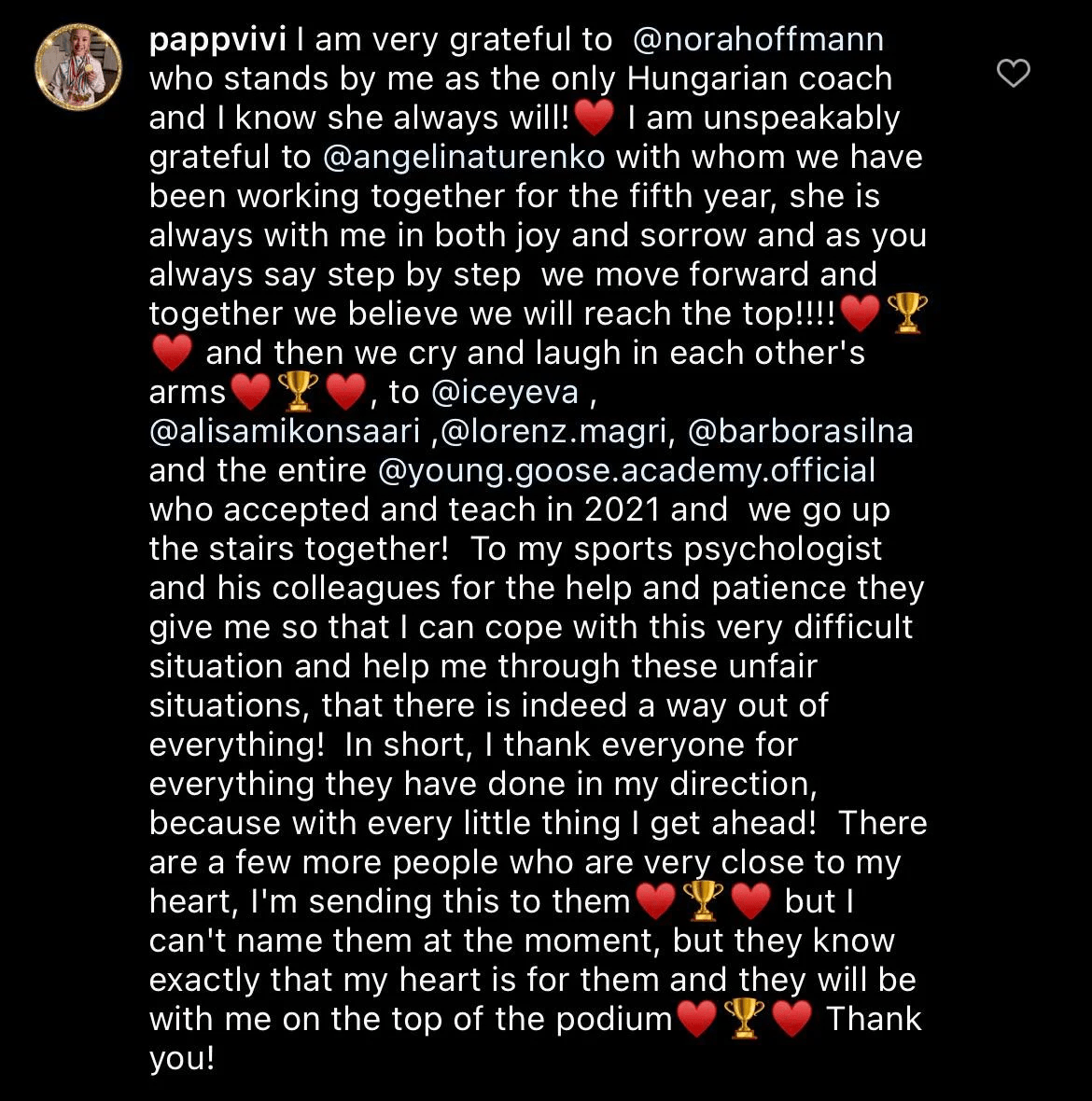Go to the @iceyeva profile
Screen dimensions: 1092x1101
(x=505, y=393)
